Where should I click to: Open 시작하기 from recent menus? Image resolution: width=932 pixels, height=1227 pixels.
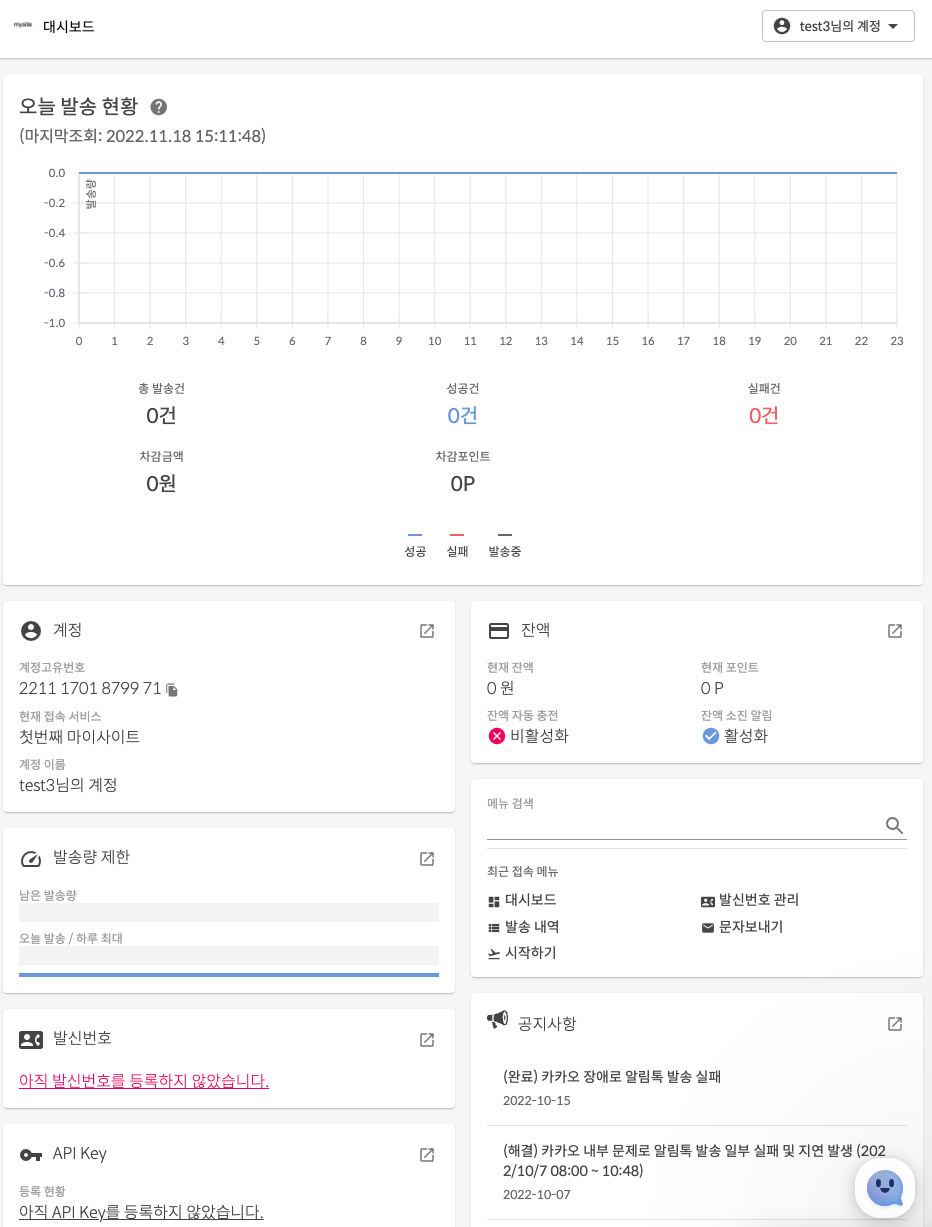(x=530, y=953)
